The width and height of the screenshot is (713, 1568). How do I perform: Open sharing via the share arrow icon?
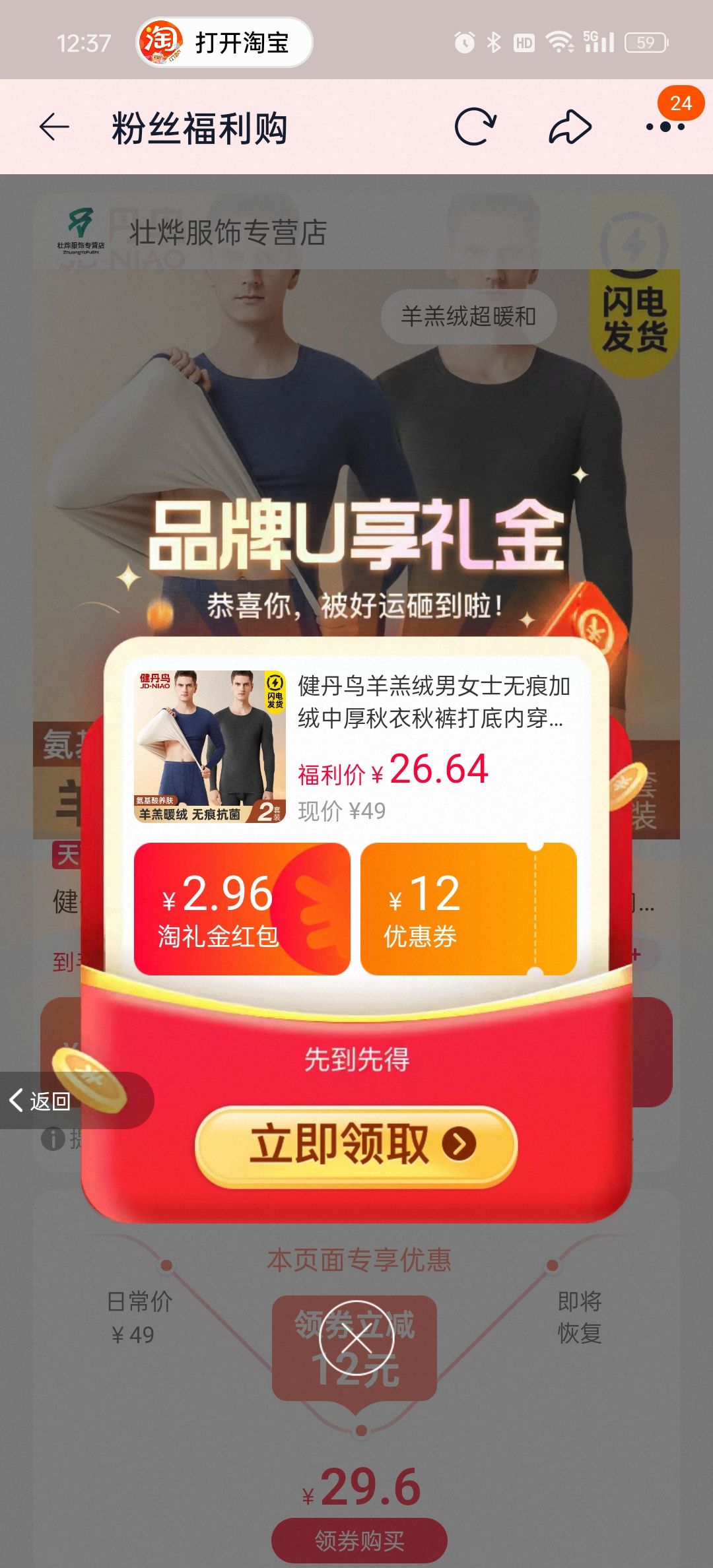[569, 125]
